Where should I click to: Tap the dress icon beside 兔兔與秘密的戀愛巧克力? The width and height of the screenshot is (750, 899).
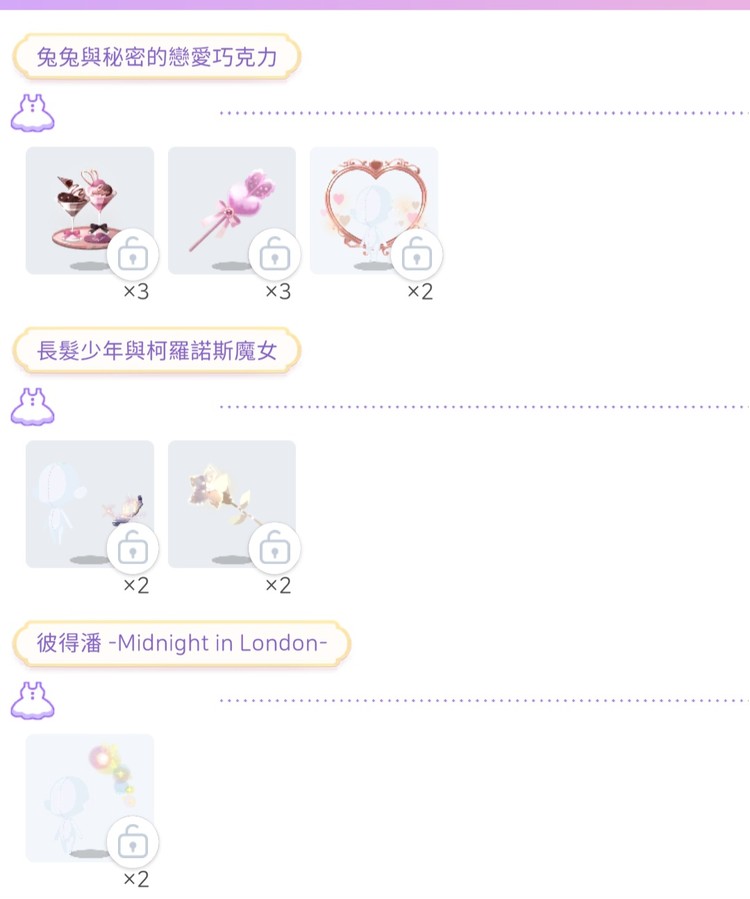point(33,112)
